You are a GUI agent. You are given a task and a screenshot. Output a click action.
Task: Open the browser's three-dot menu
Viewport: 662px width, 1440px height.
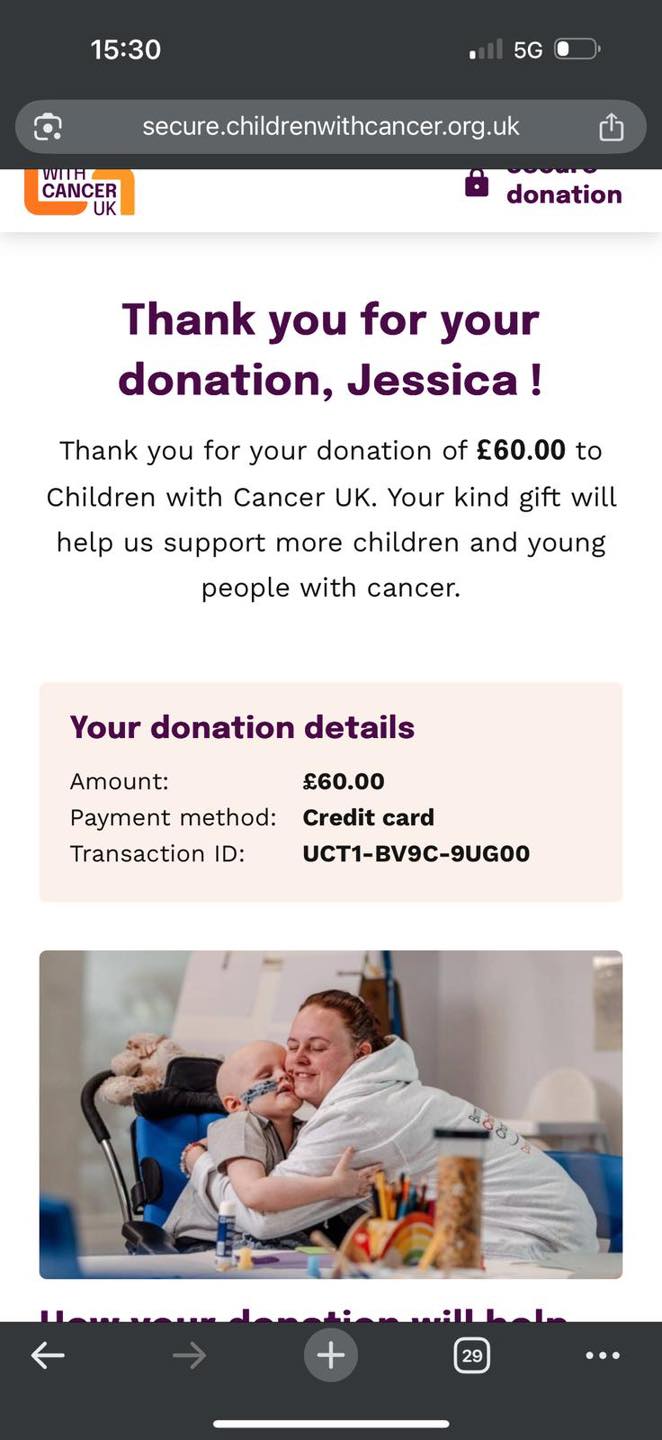[602, 1355]
